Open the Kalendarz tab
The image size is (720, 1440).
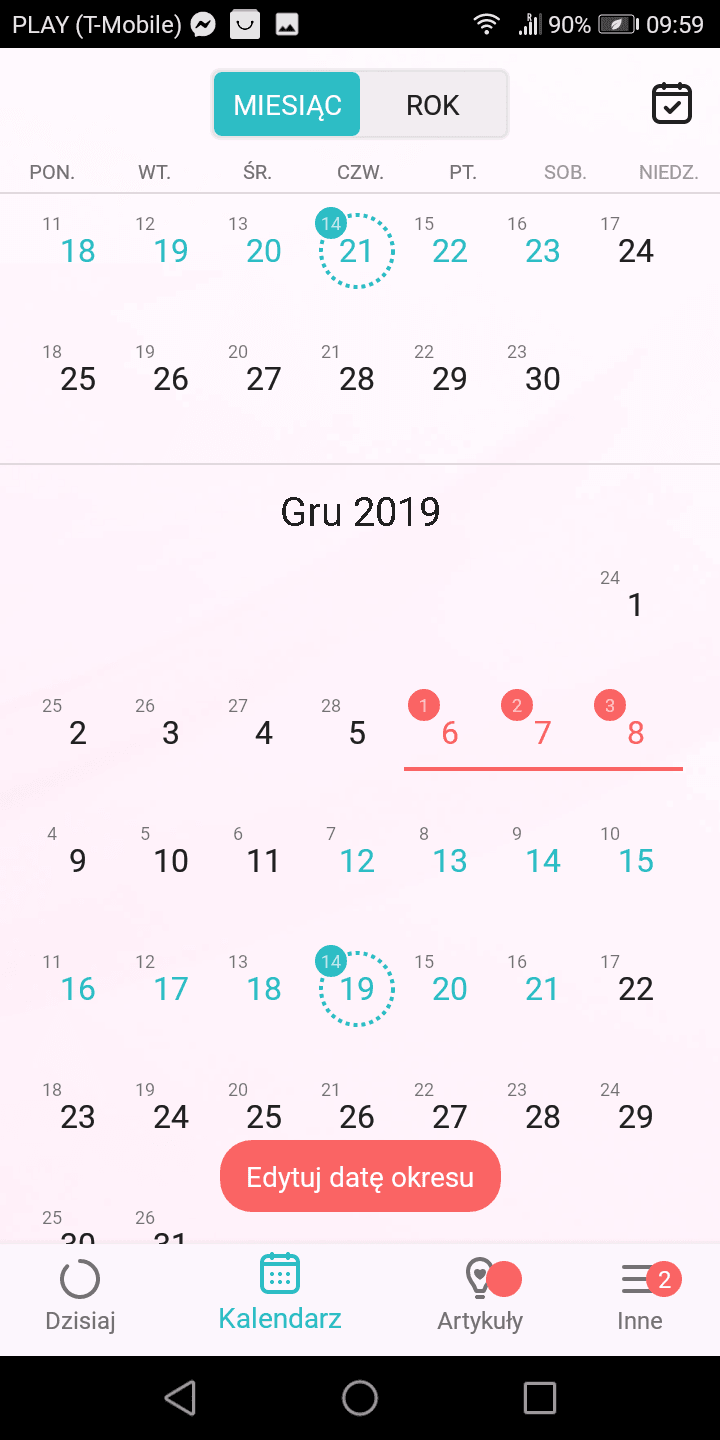tap(280, 1292)
